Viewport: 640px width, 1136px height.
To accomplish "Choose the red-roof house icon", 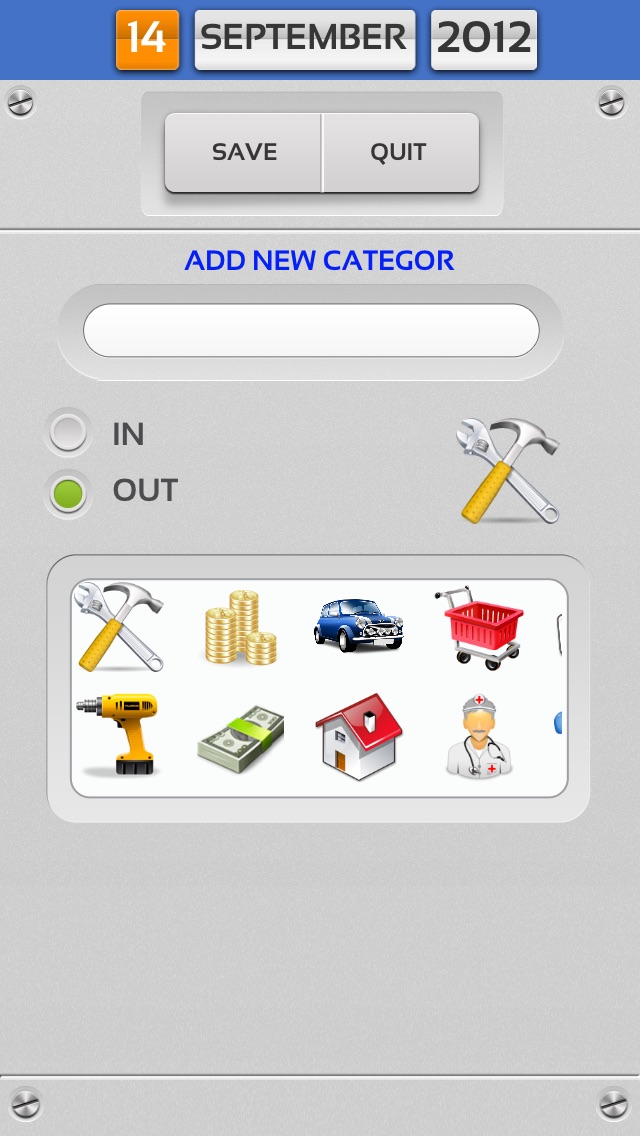I will pyautogui.click(x=360, y=736).
